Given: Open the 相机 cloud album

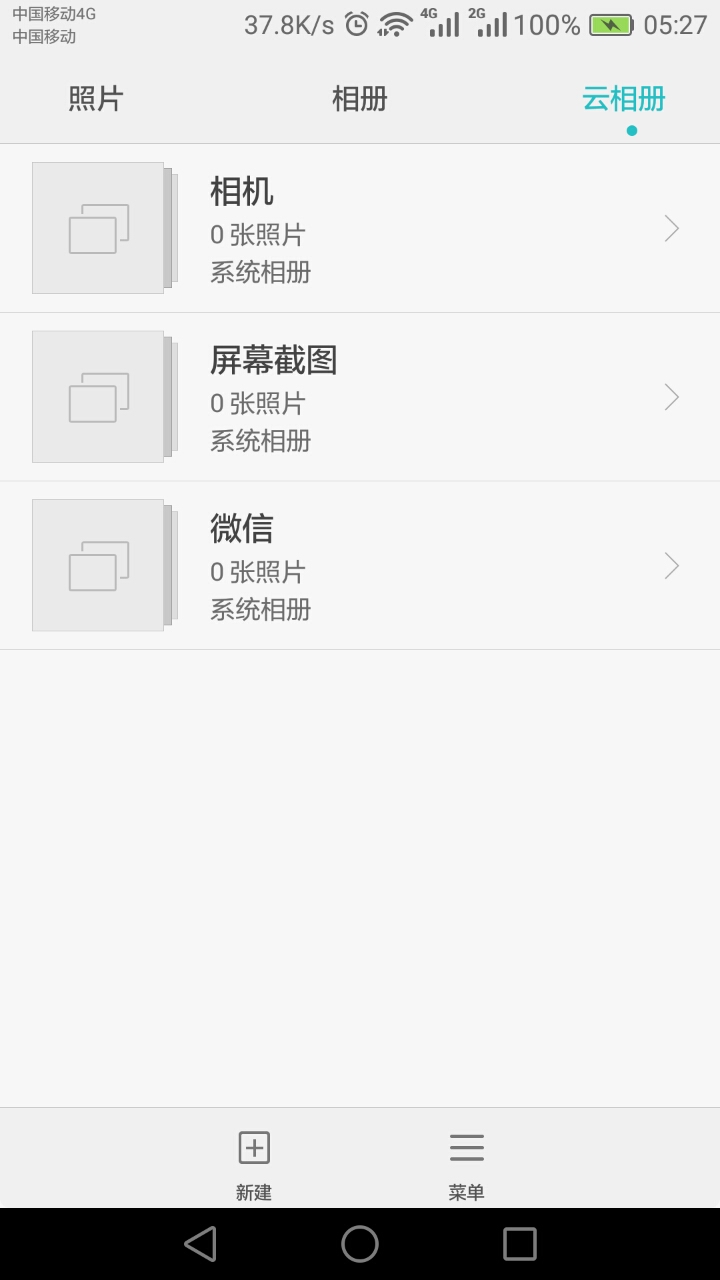Looking at the screenshot, I should (360, 229).
